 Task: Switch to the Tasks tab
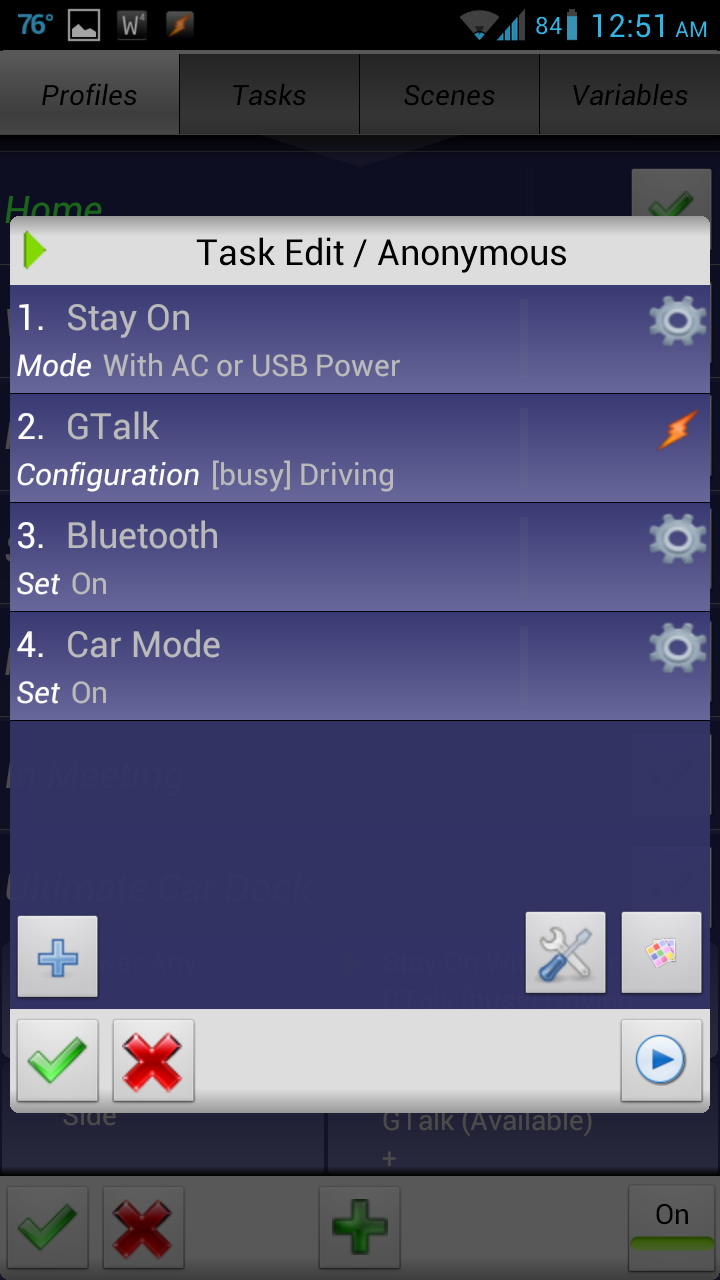269,95
